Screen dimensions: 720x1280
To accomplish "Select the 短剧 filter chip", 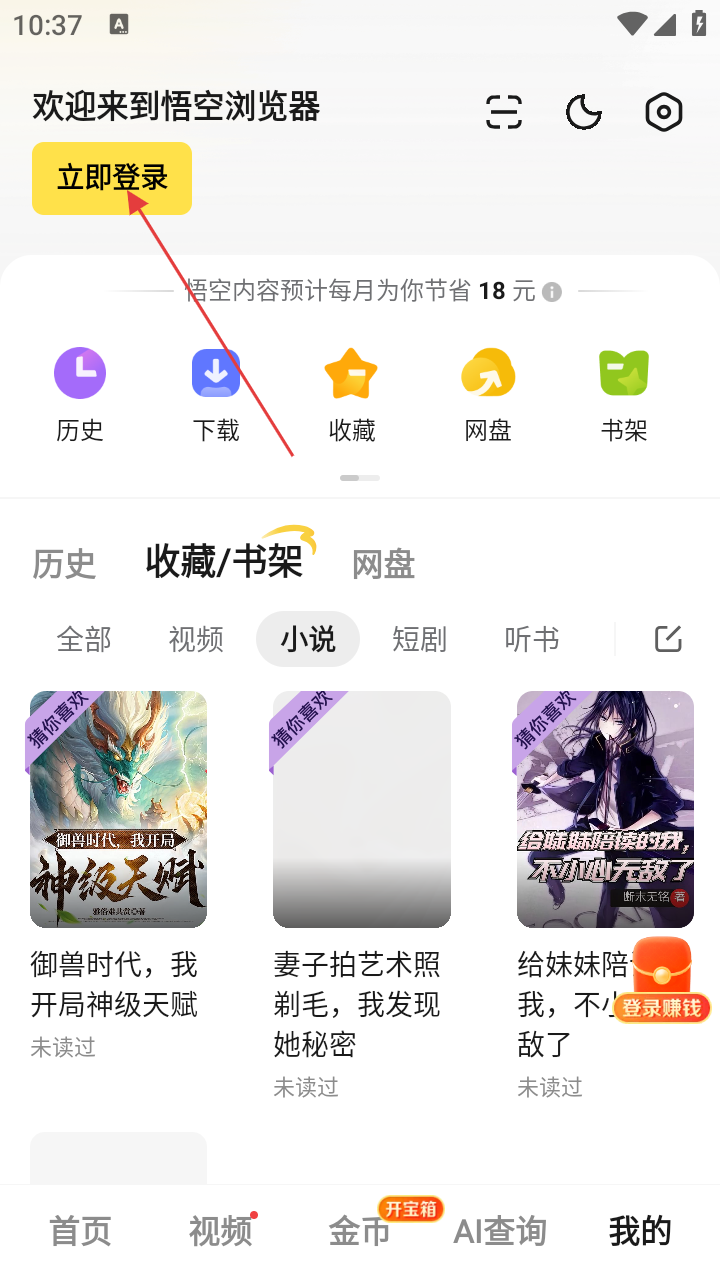I will coord(420,639).
